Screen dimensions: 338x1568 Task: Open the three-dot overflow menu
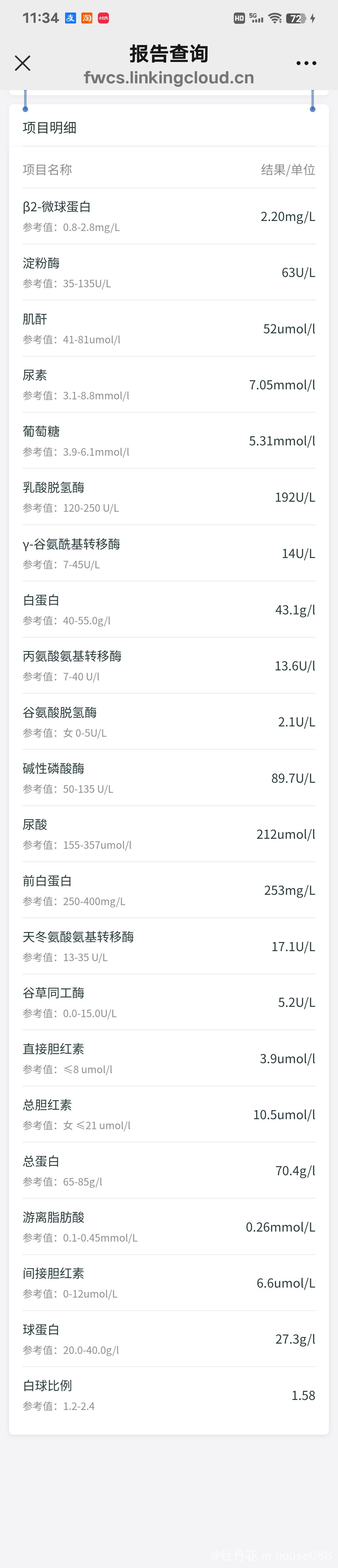[306, 63]
